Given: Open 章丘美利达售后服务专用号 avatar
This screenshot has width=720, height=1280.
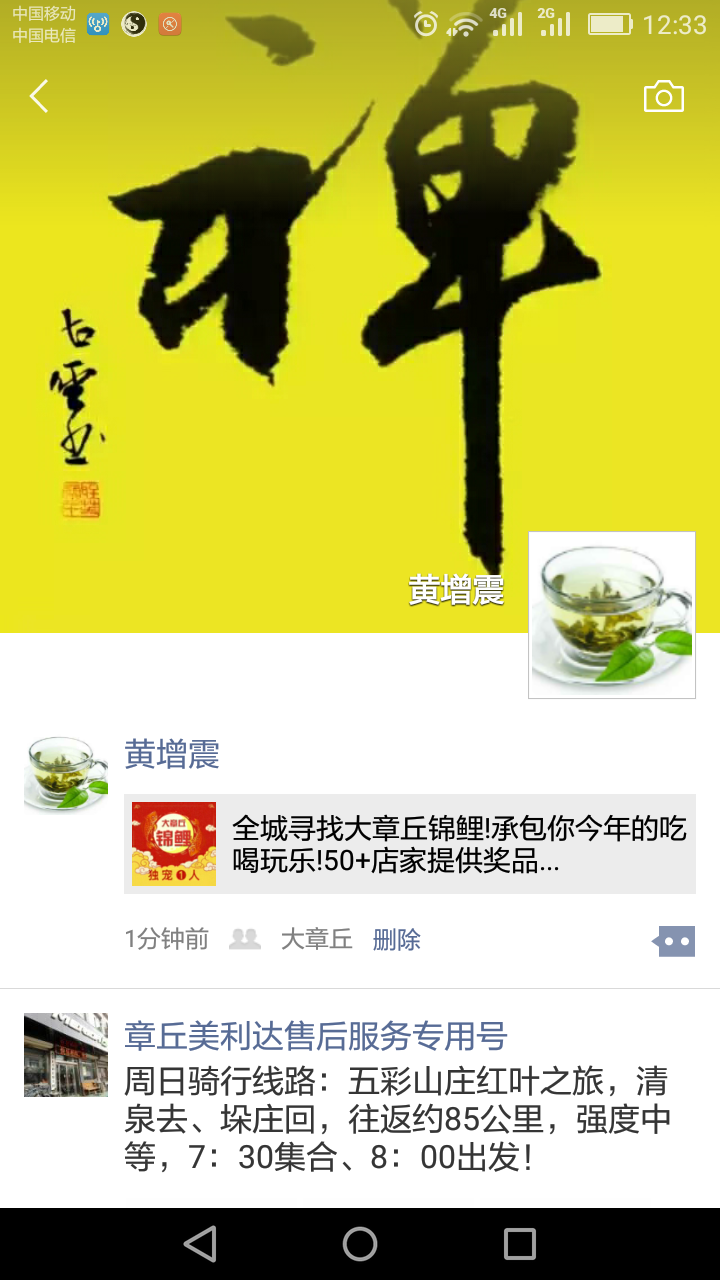Looking at the screenshot, I should coord(66,1055).
